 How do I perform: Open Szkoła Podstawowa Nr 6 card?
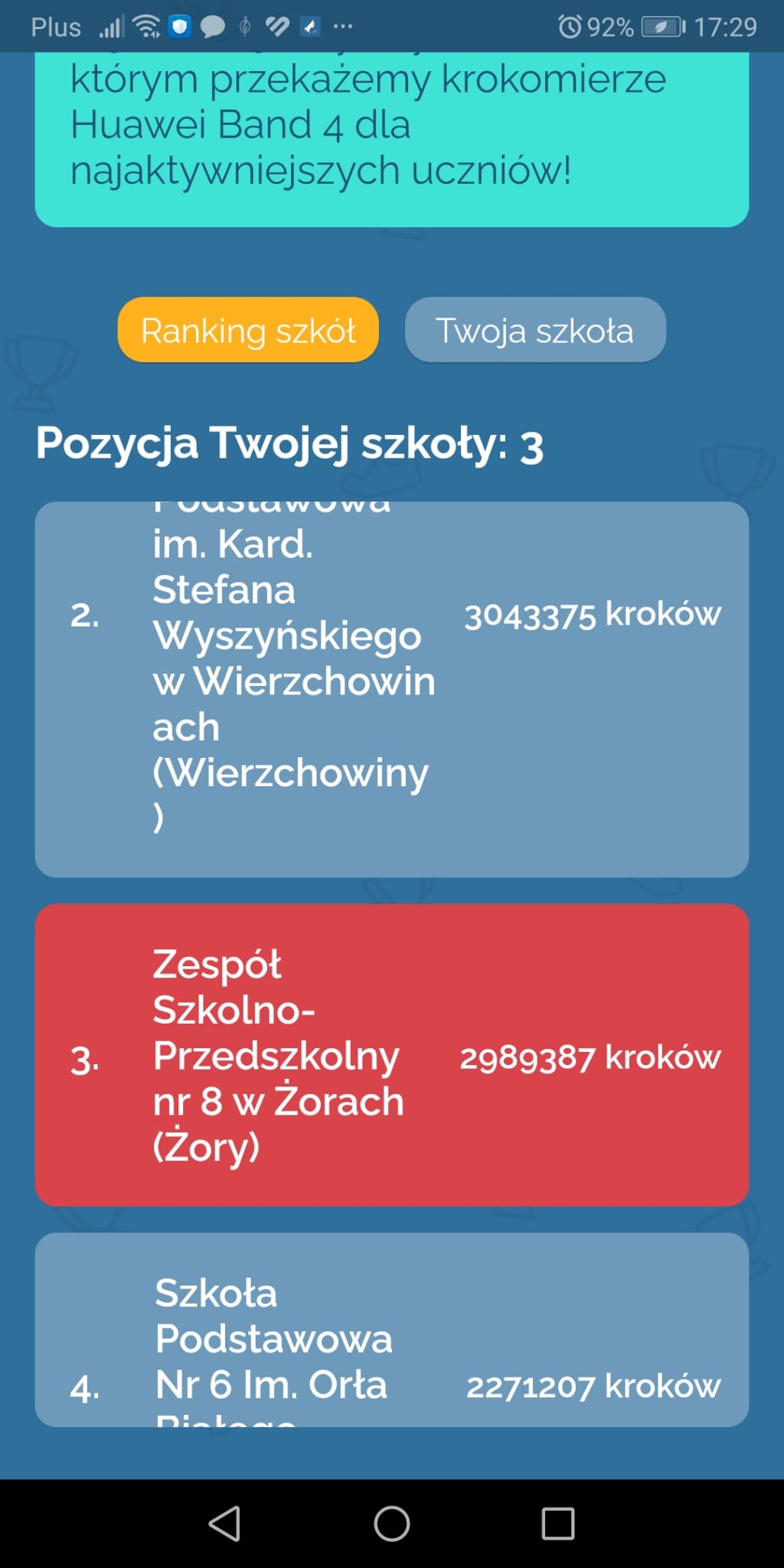(391, 1331)
